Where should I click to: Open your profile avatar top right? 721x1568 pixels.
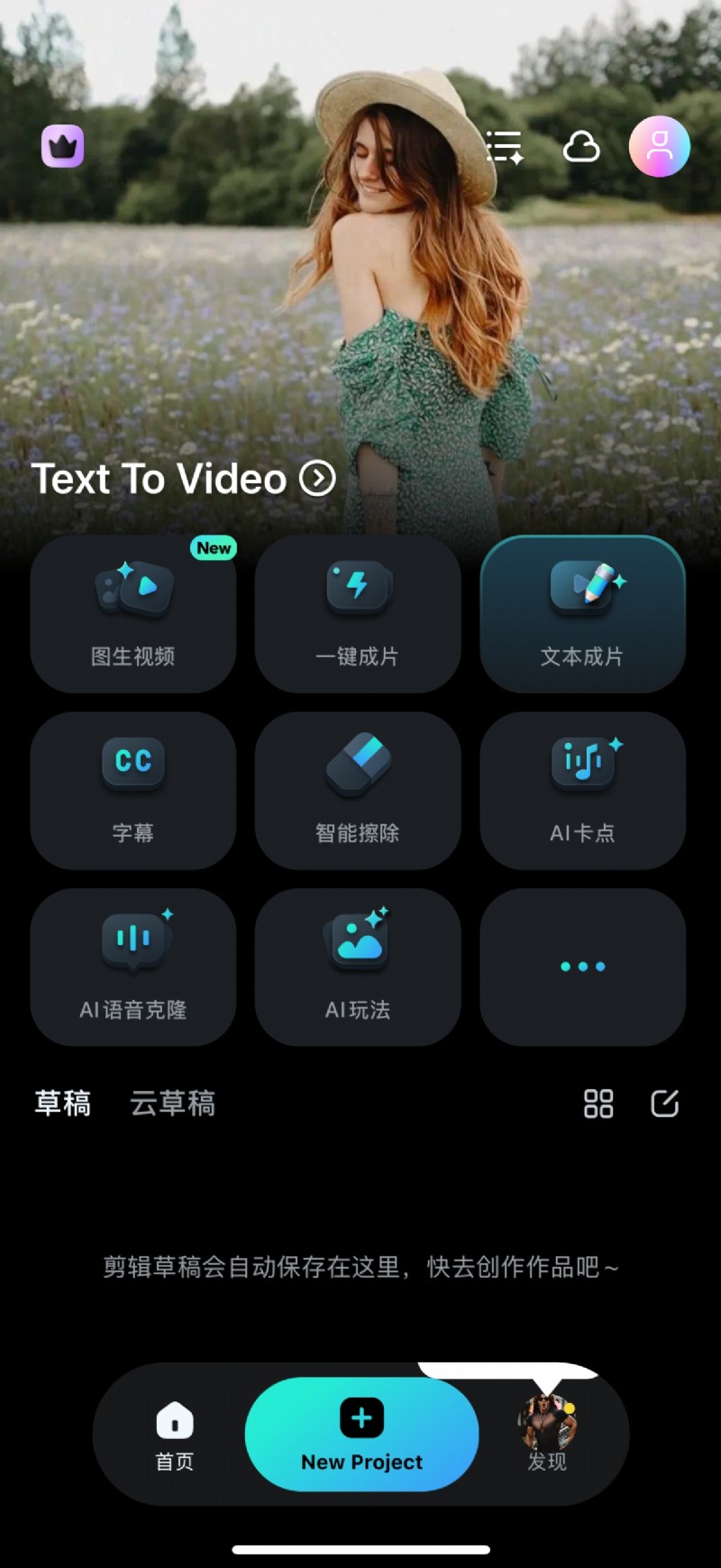pyautogui.click(x=660, y=145)
